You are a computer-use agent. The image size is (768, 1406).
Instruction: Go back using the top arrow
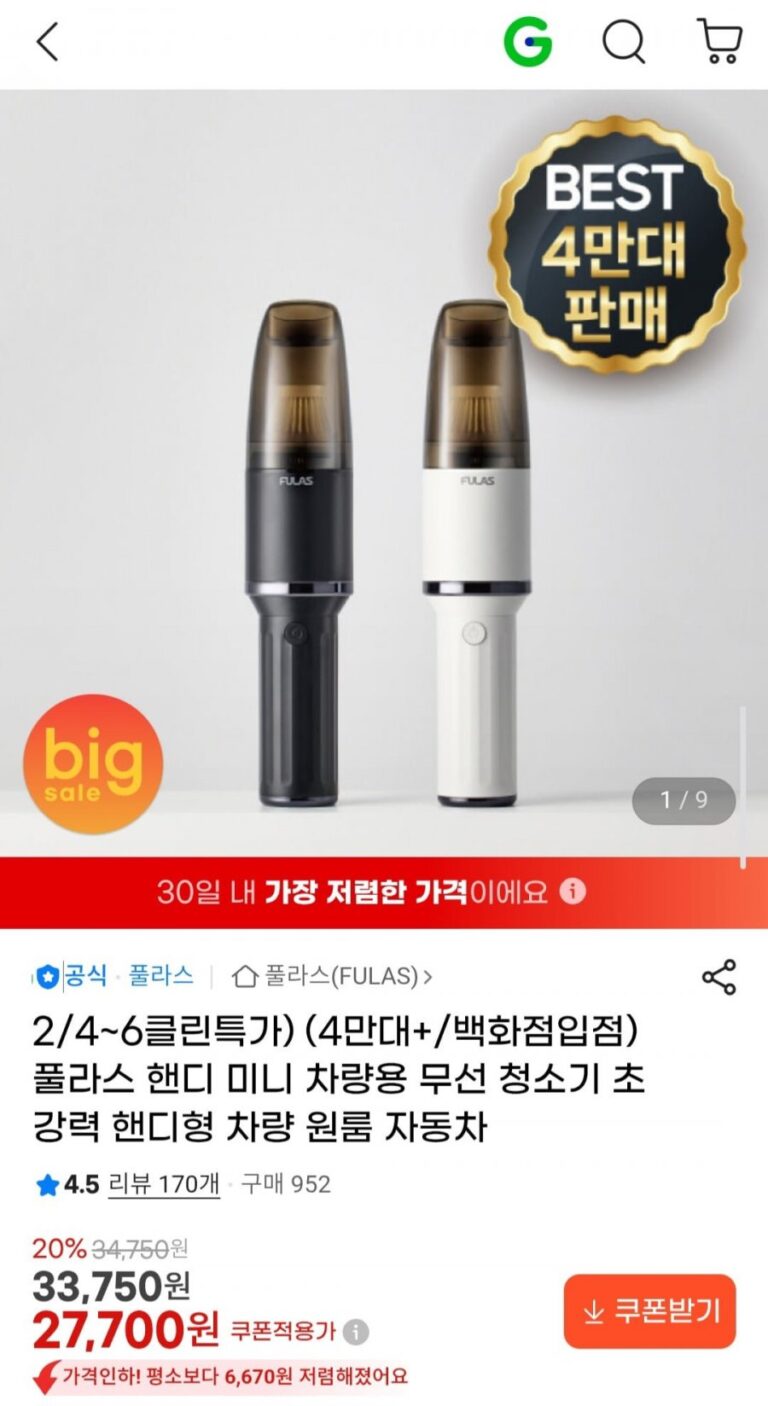point(48,42)
